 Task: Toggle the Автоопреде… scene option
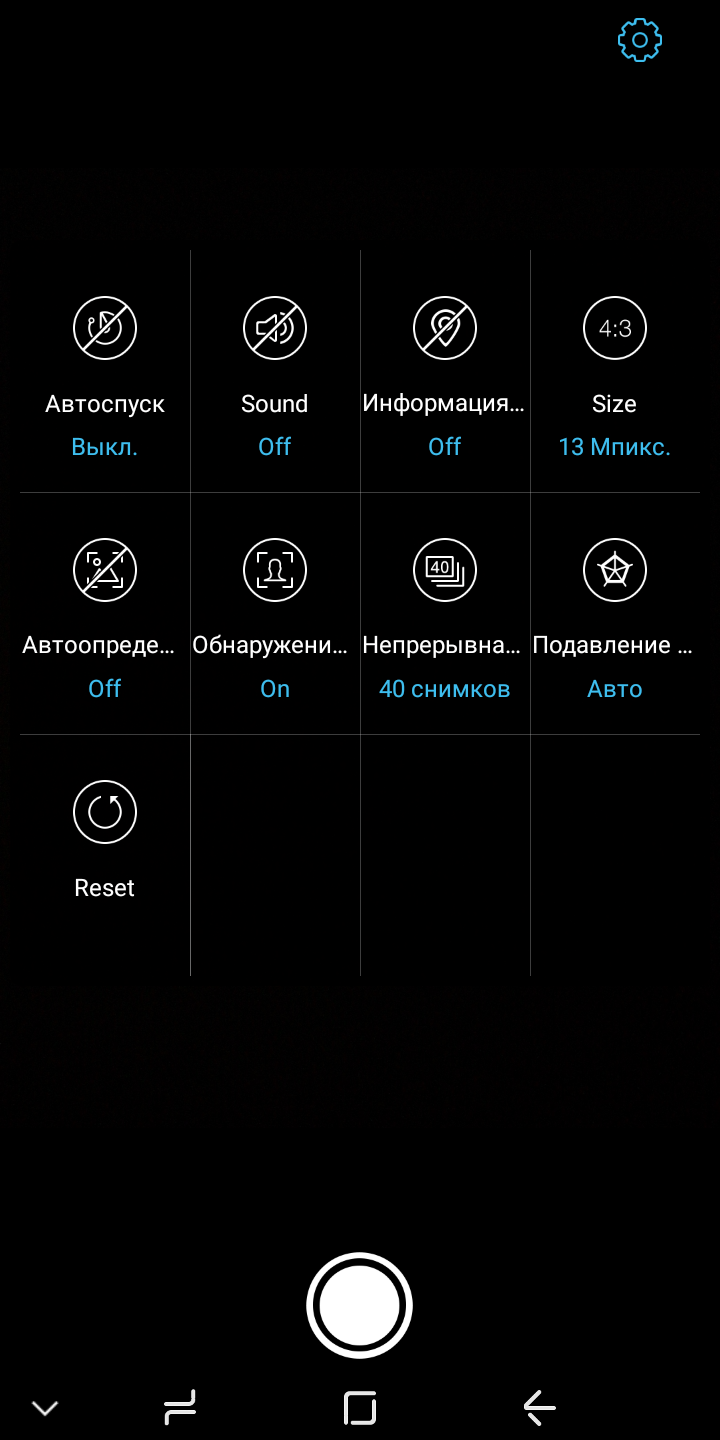[105, 570]
